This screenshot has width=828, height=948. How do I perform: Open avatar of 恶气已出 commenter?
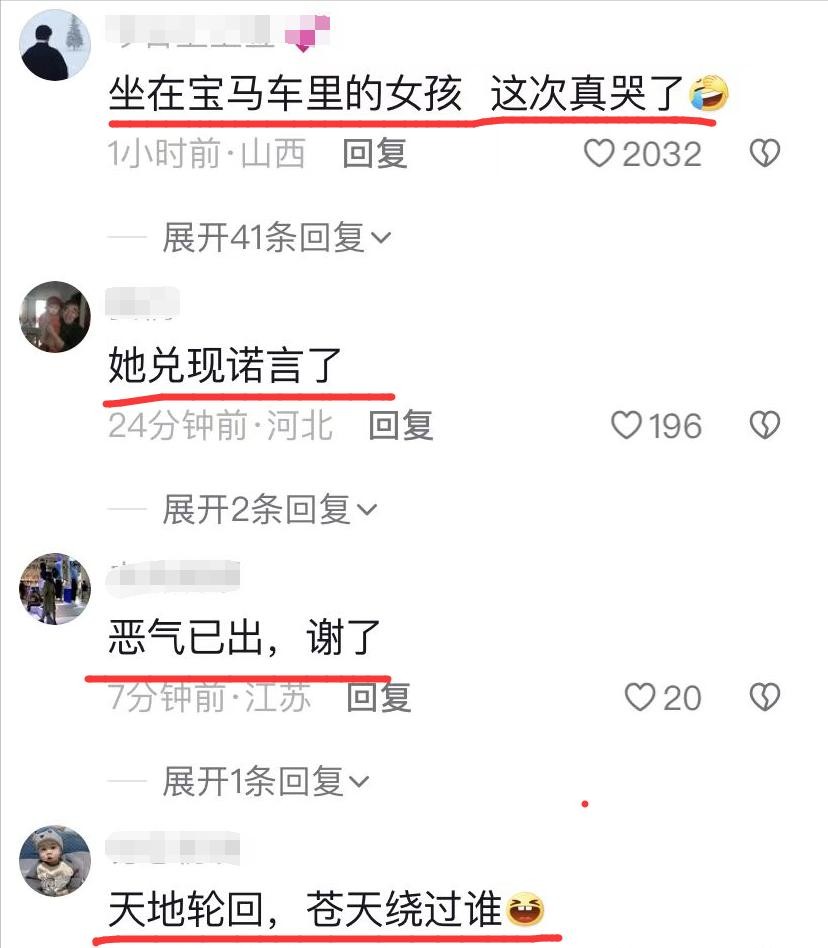pos(55,588)
